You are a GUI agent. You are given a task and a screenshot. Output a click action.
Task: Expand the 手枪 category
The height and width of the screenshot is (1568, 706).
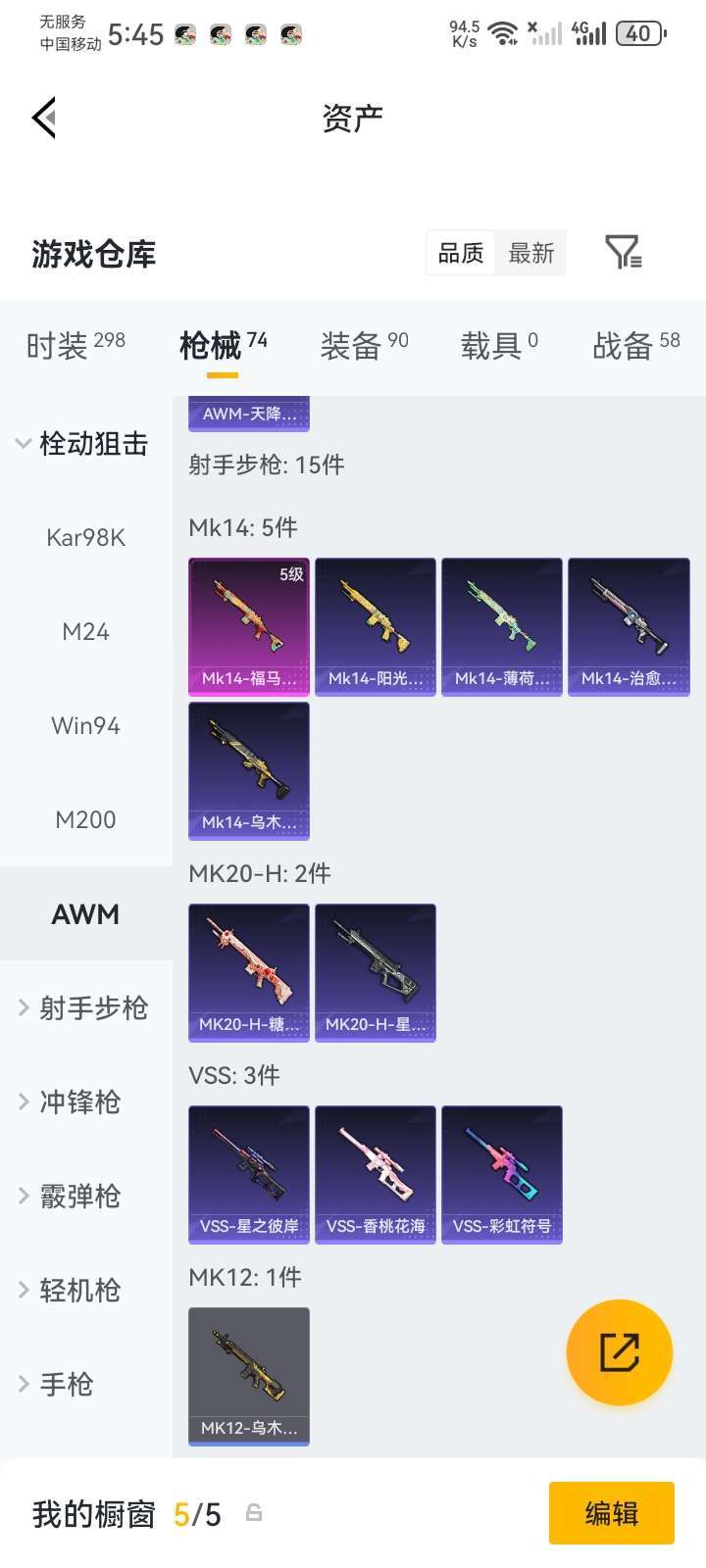click(x=65, y=1384)
